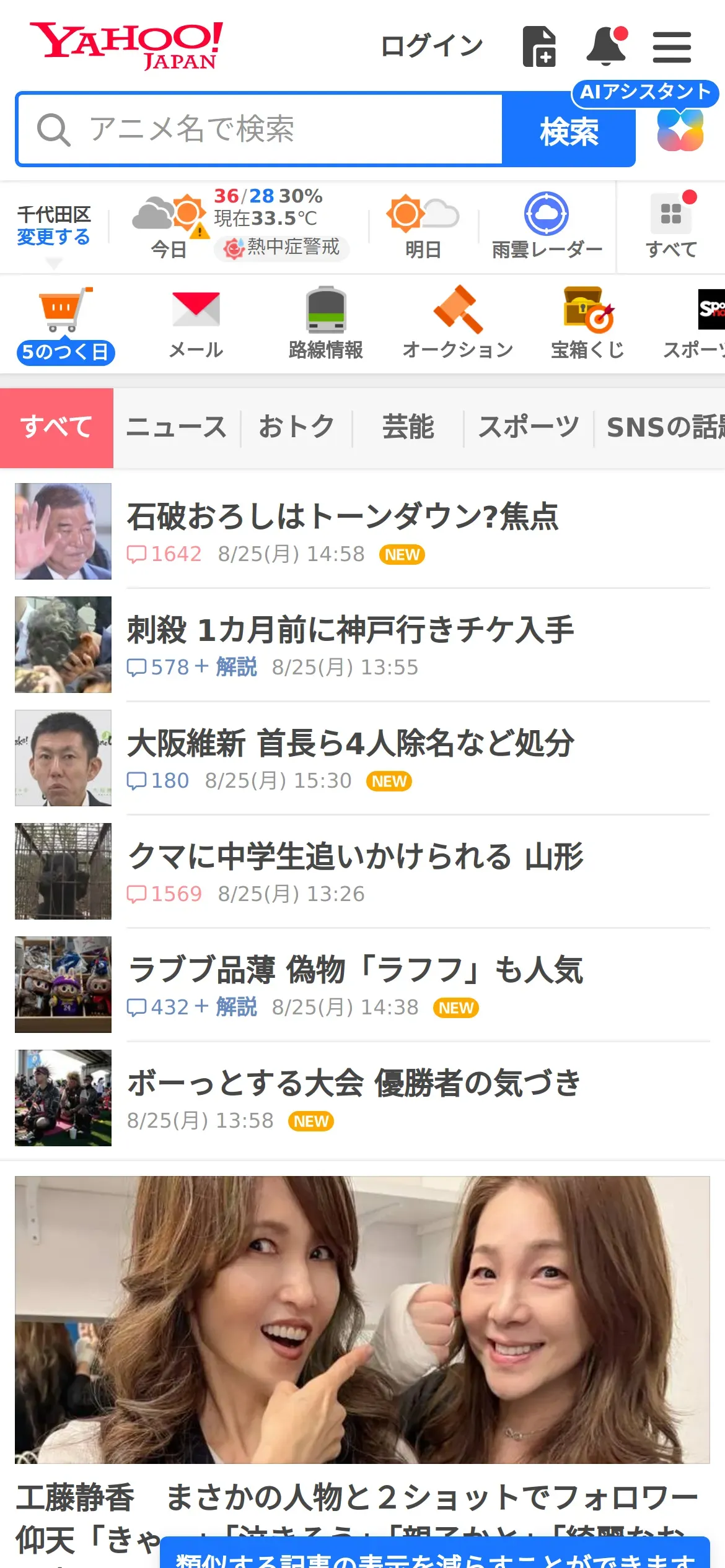
Task: Open the AIアシスタント
Action: 680,129
